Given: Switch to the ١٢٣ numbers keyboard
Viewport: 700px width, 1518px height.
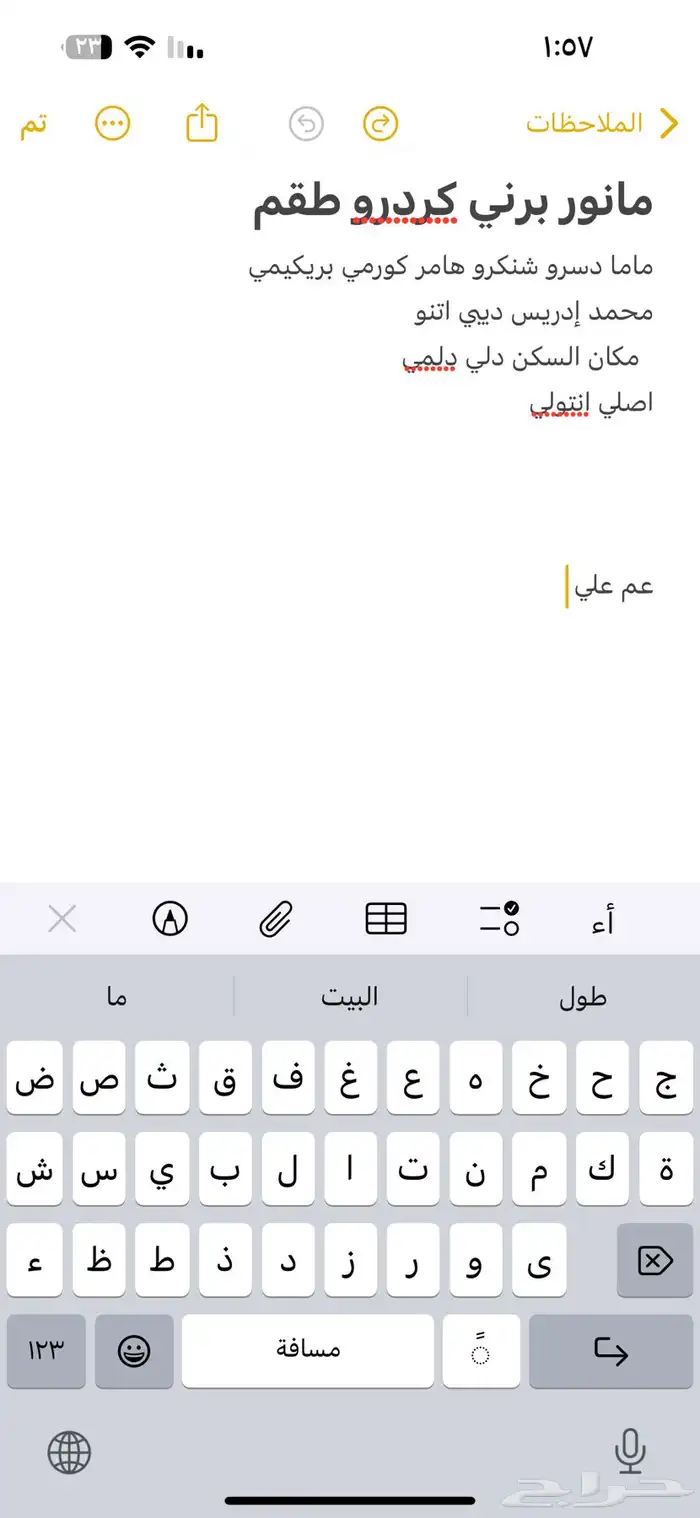Looking at the screenshot, I should tap(46, 1351).
